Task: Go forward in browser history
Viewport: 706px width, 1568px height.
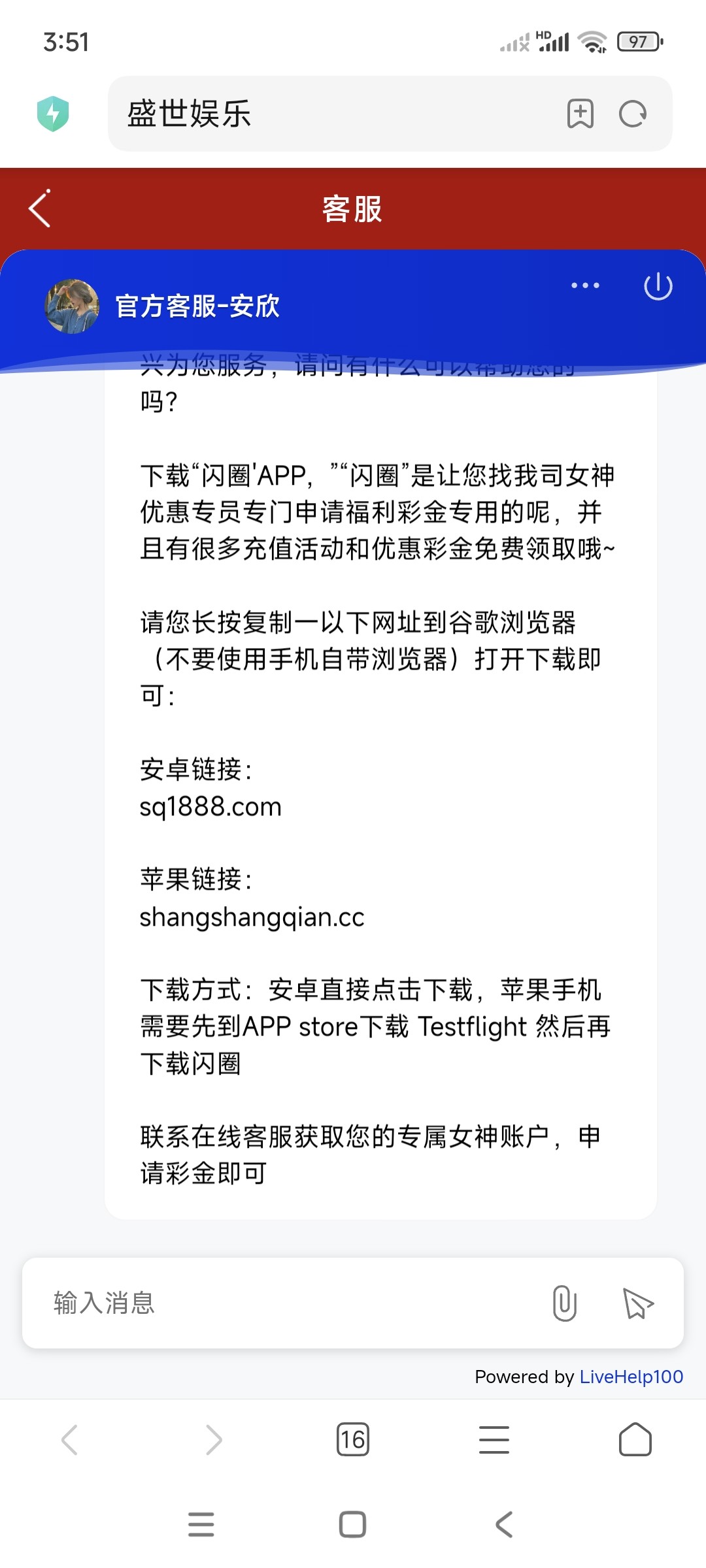Action: coord(213,1440)
